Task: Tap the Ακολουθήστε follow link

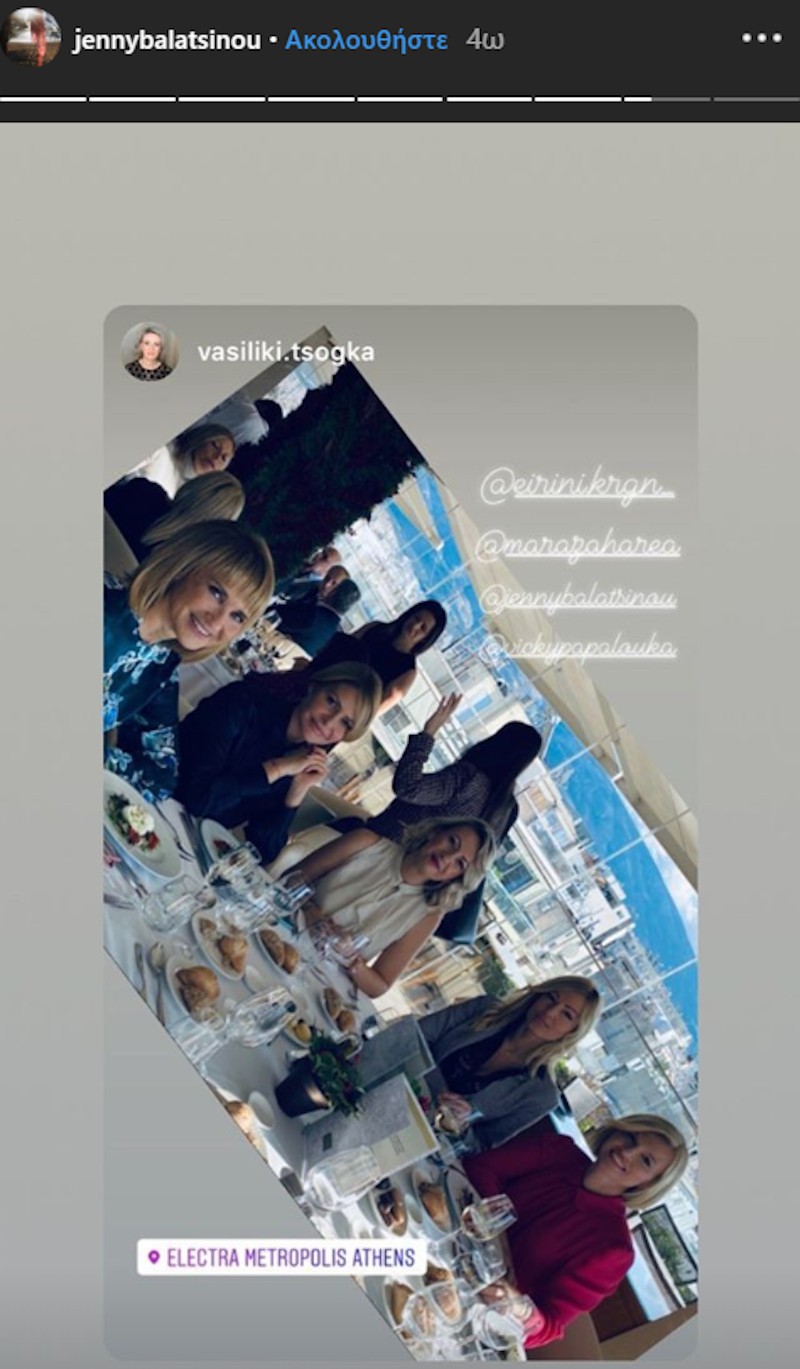Action: pyautogui.click(x=366, y=40)
